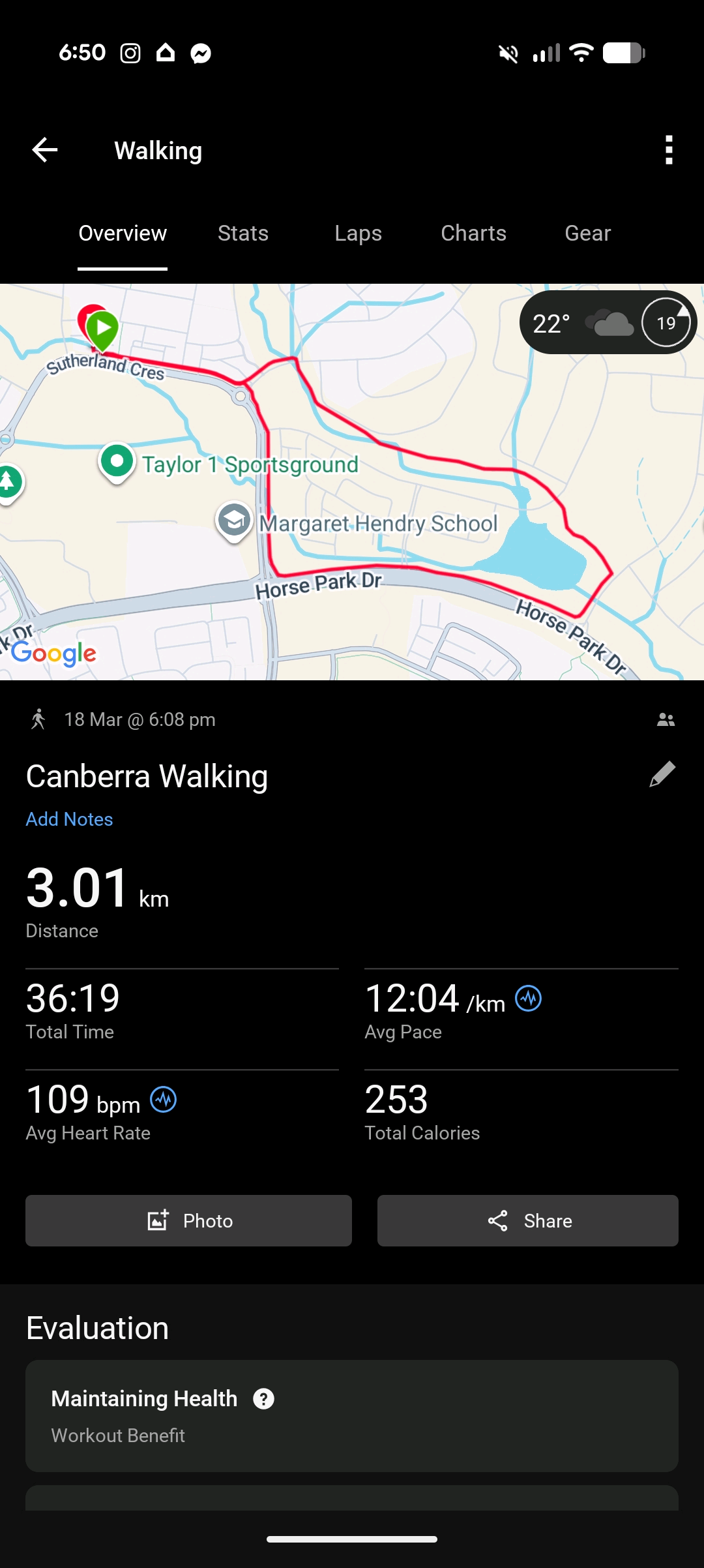
Task: Select the Overview tab
Action: 123,234
